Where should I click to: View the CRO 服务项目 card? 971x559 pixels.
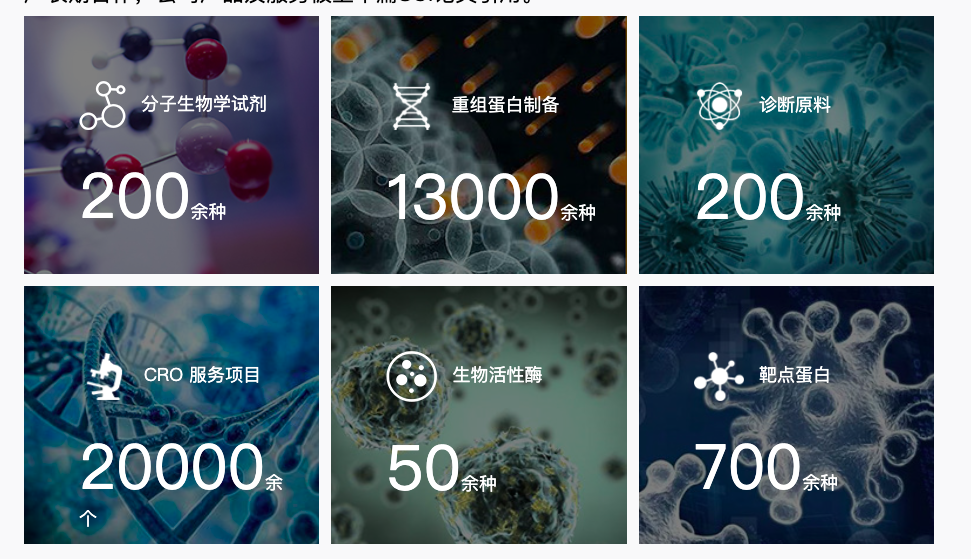point(171,415)
